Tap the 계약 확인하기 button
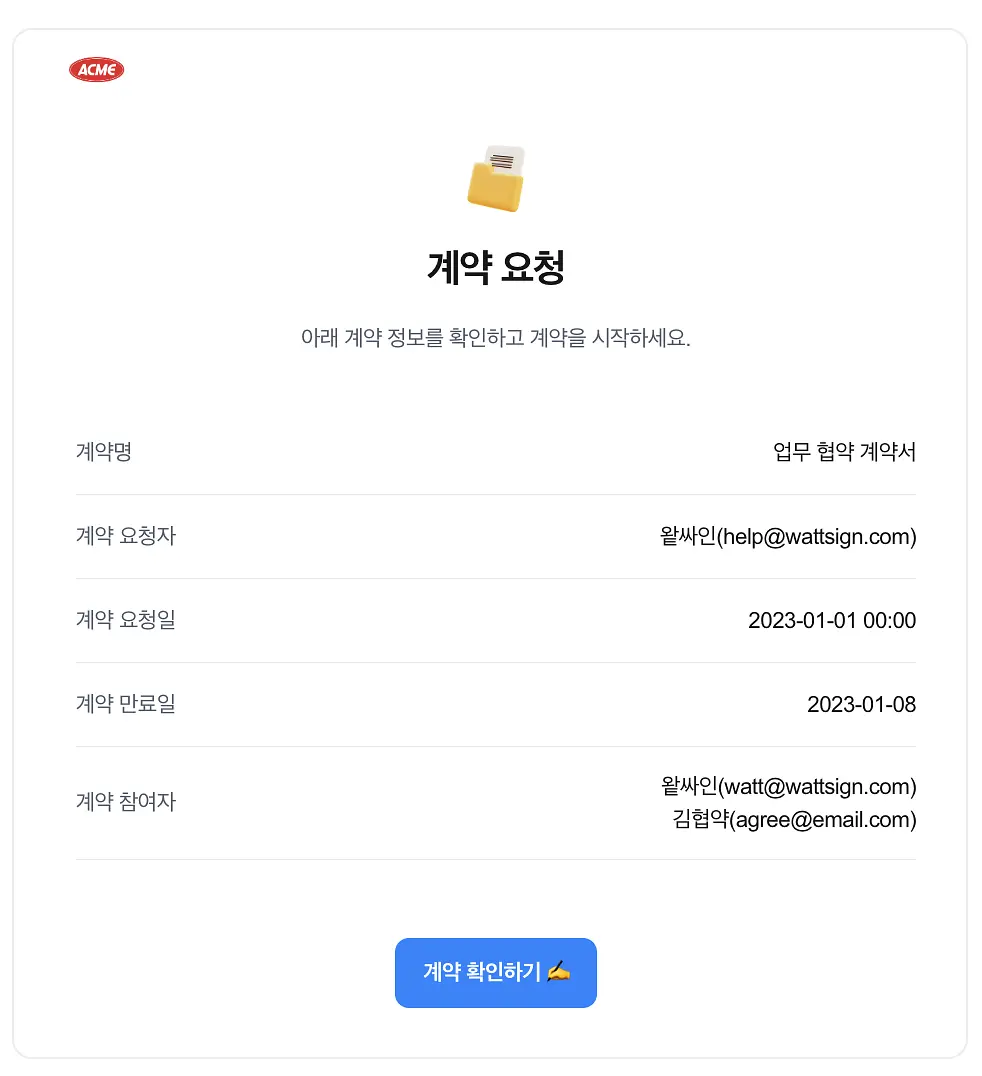Screen dimensions: 982x1076 pyautogui.click(x=495, y=972)
